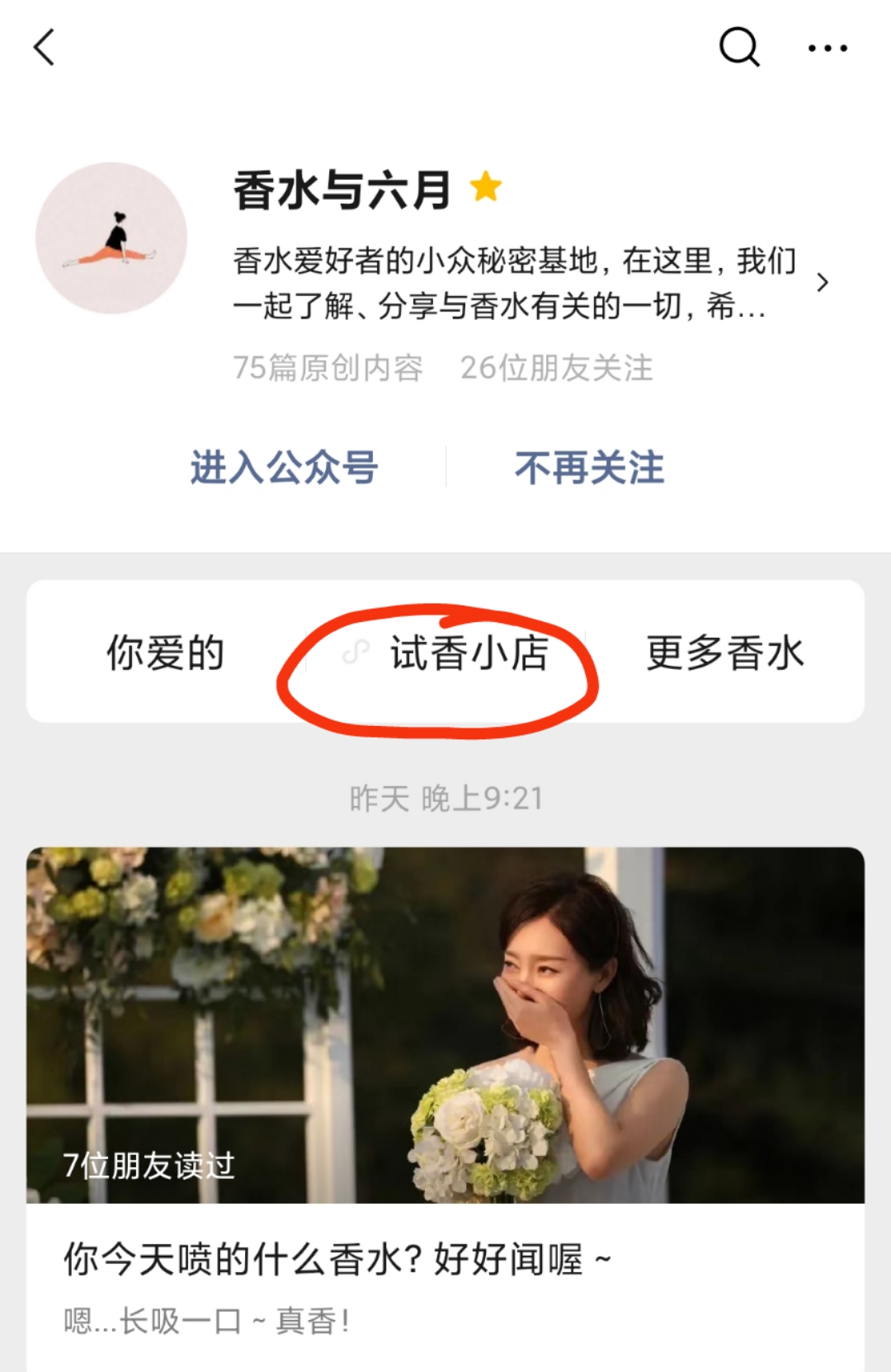Open the 试香小店 mini program
891x1372 pixels.
click(468, 653)
